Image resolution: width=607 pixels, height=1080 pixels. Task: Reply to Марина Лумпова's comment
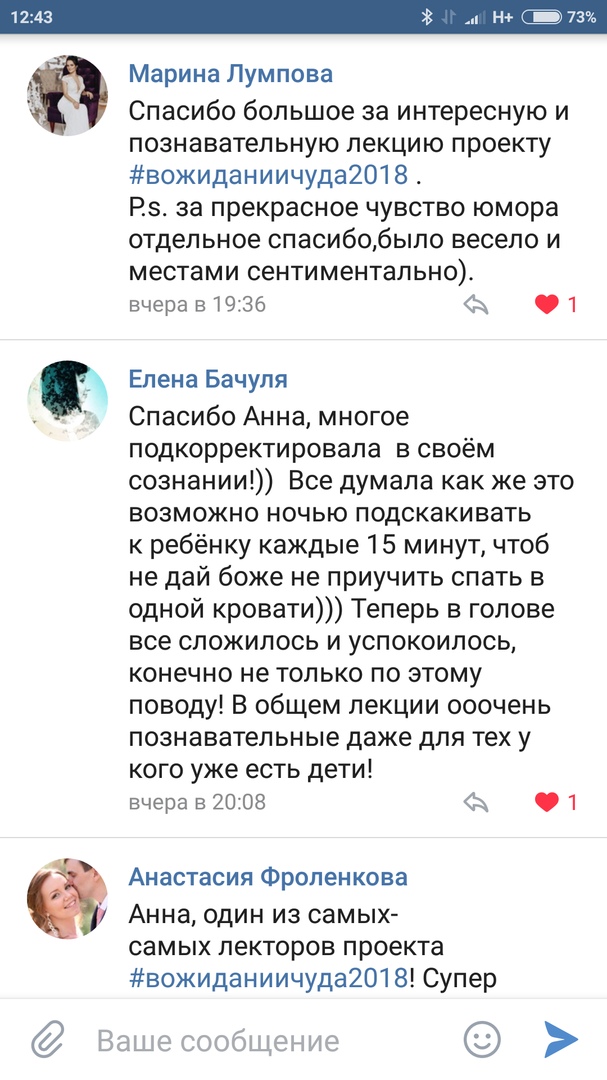pyautogui.click(x=476, y=305)
